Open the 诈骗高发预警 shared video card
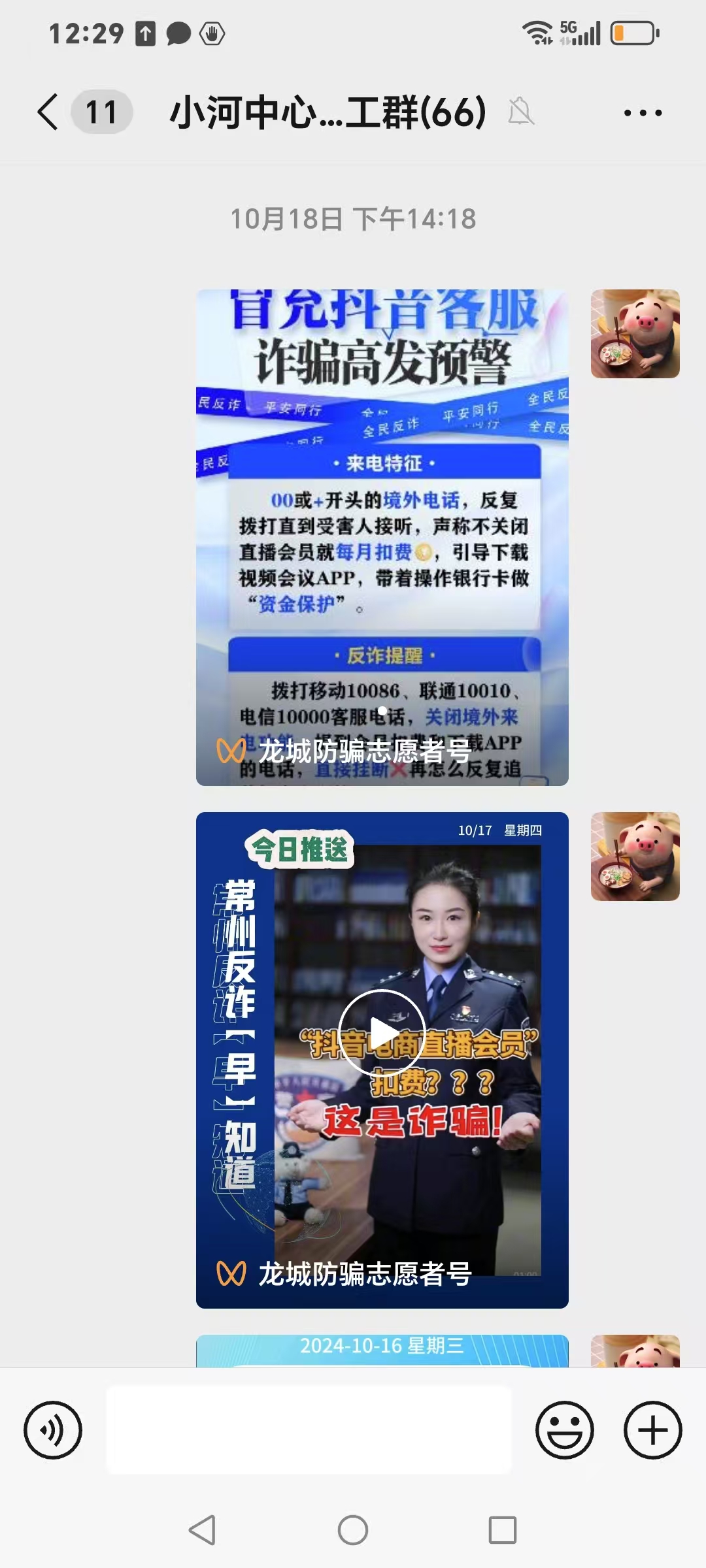 382,537
